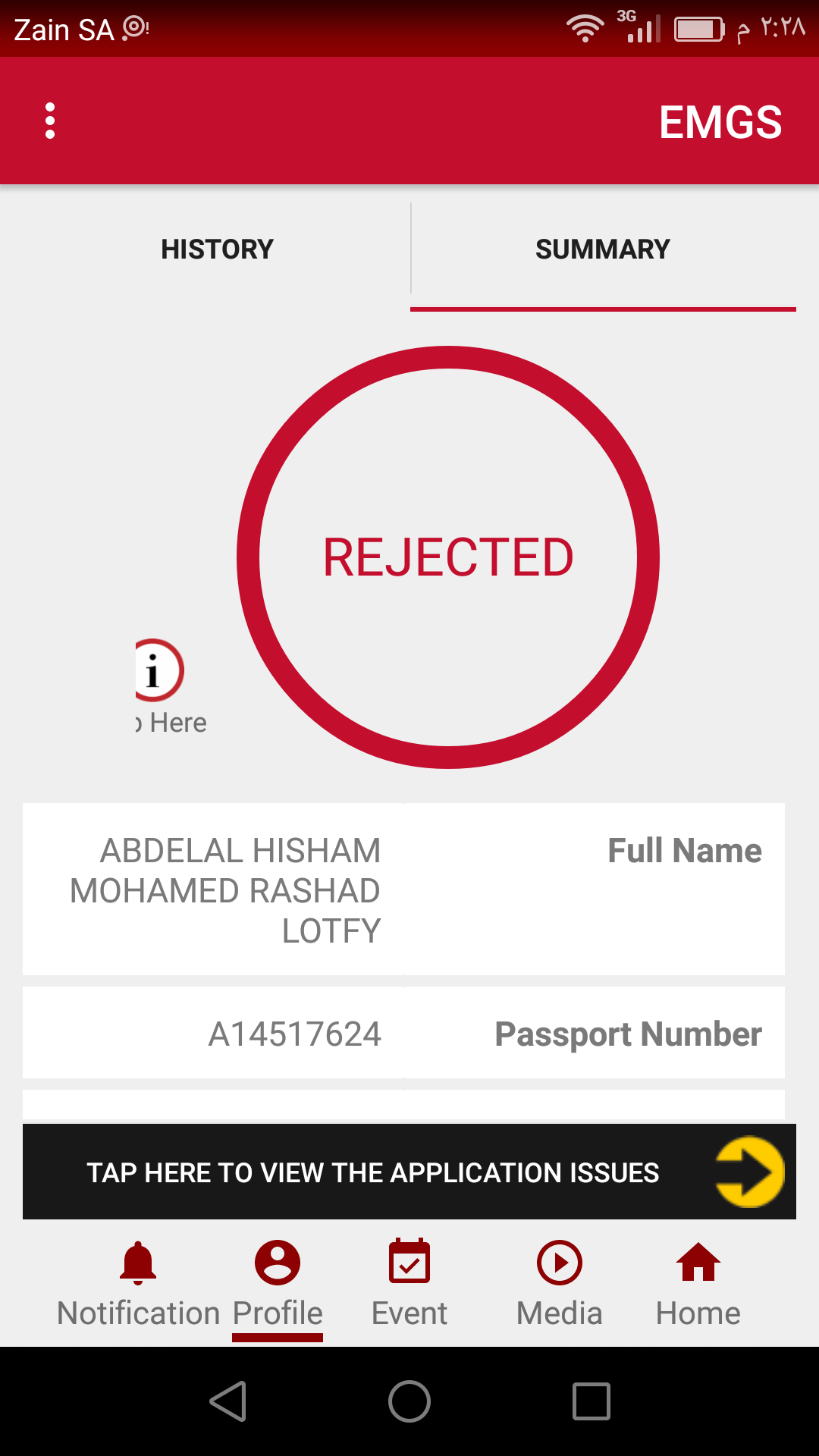Open the three-dot overflow menu
Screen dimensions: 819x1456
(x=50, y=121)
